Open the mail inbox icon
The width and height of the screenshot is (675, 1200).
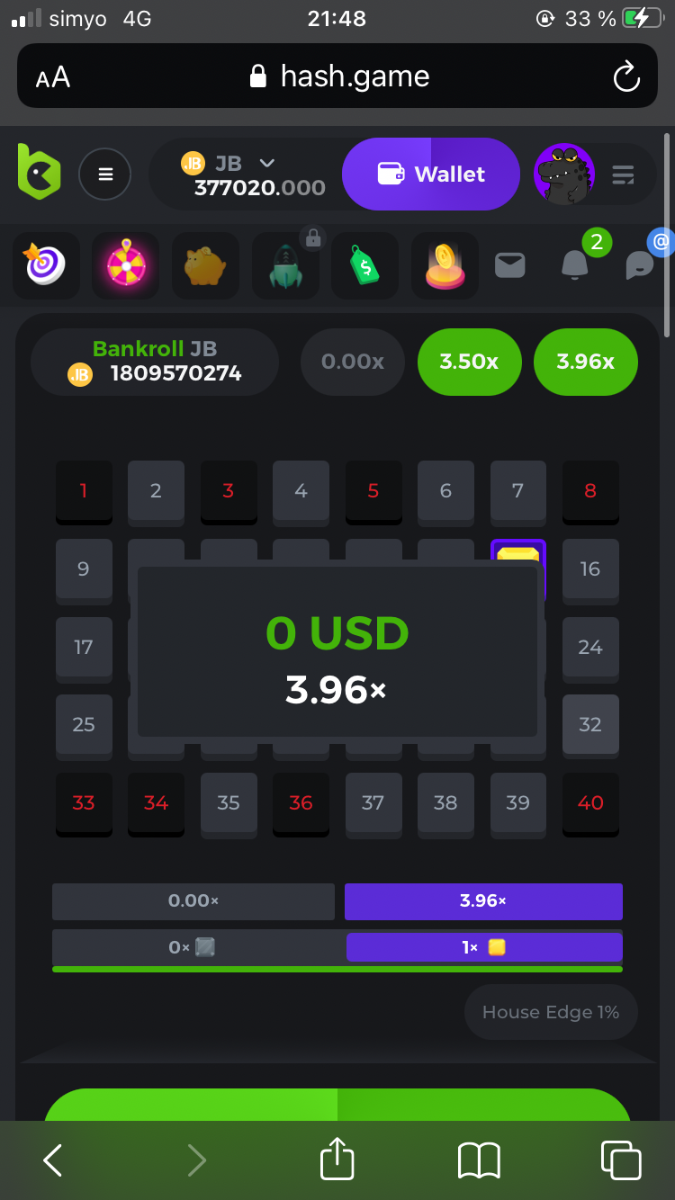click(510, 265)
